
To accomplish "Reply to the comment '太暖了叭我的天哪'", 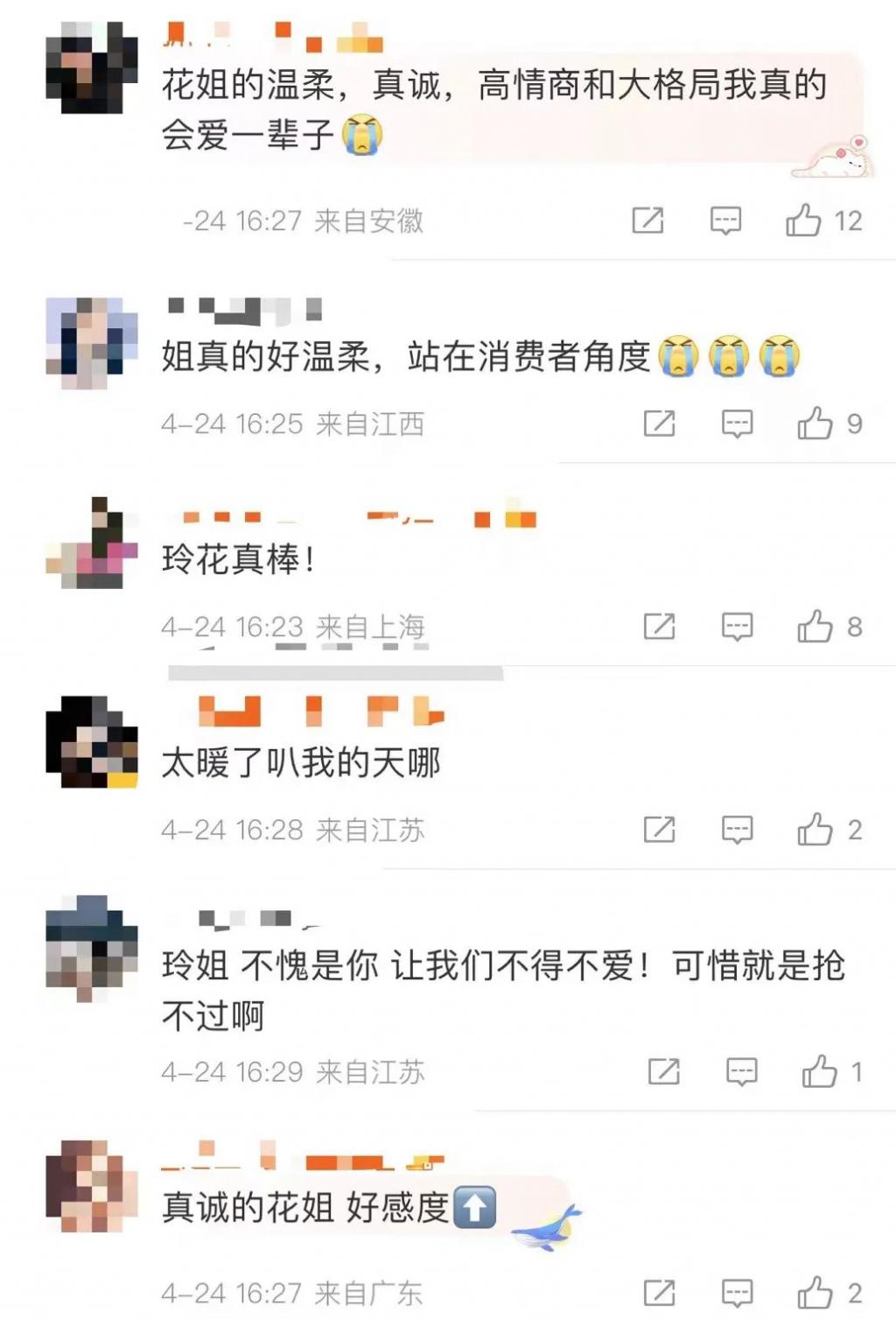I will [737, 830].
